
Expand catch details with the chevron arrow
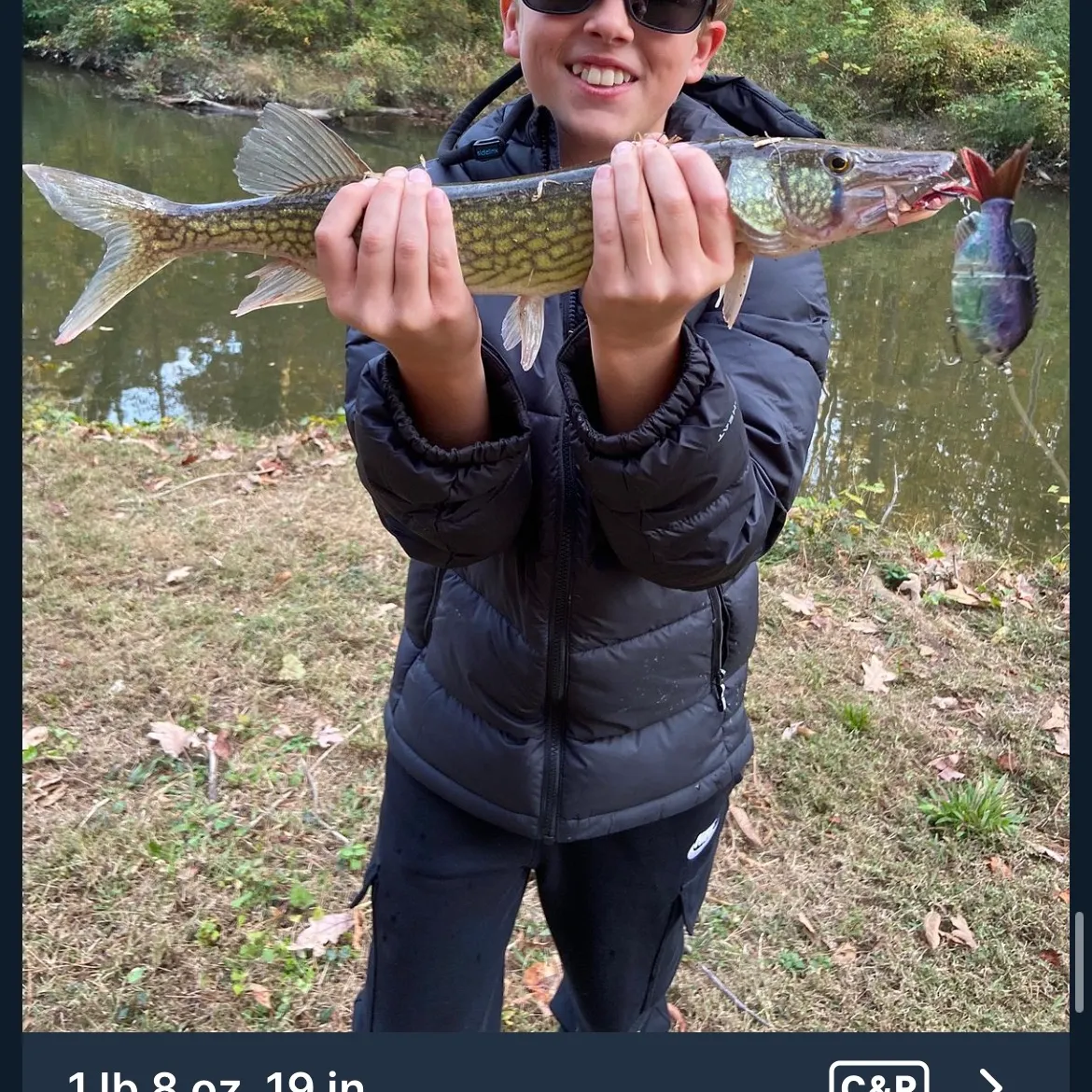pos(990,1081)
